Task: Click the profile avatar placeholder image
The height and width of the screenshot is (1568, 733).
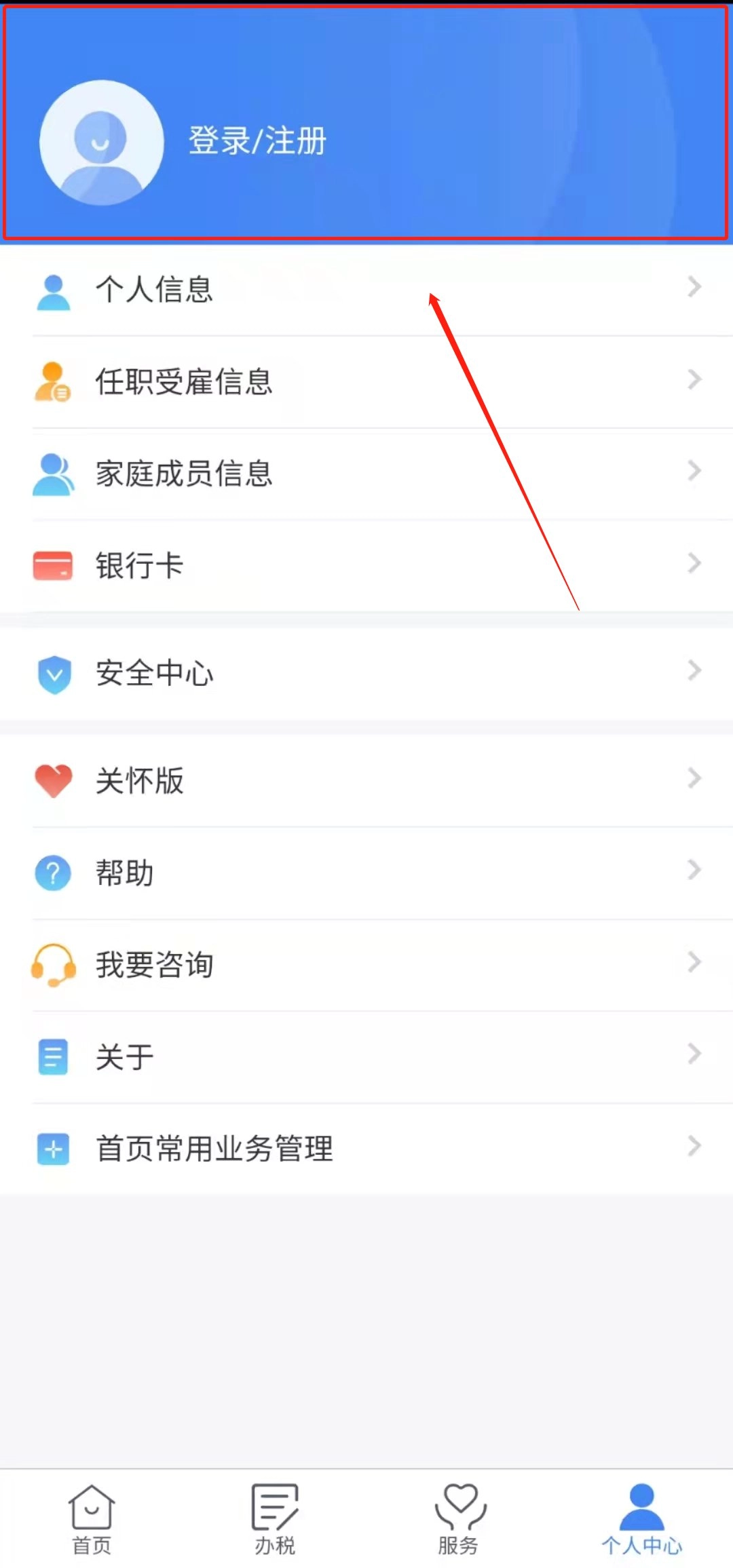Action: (x=100, y=141)
